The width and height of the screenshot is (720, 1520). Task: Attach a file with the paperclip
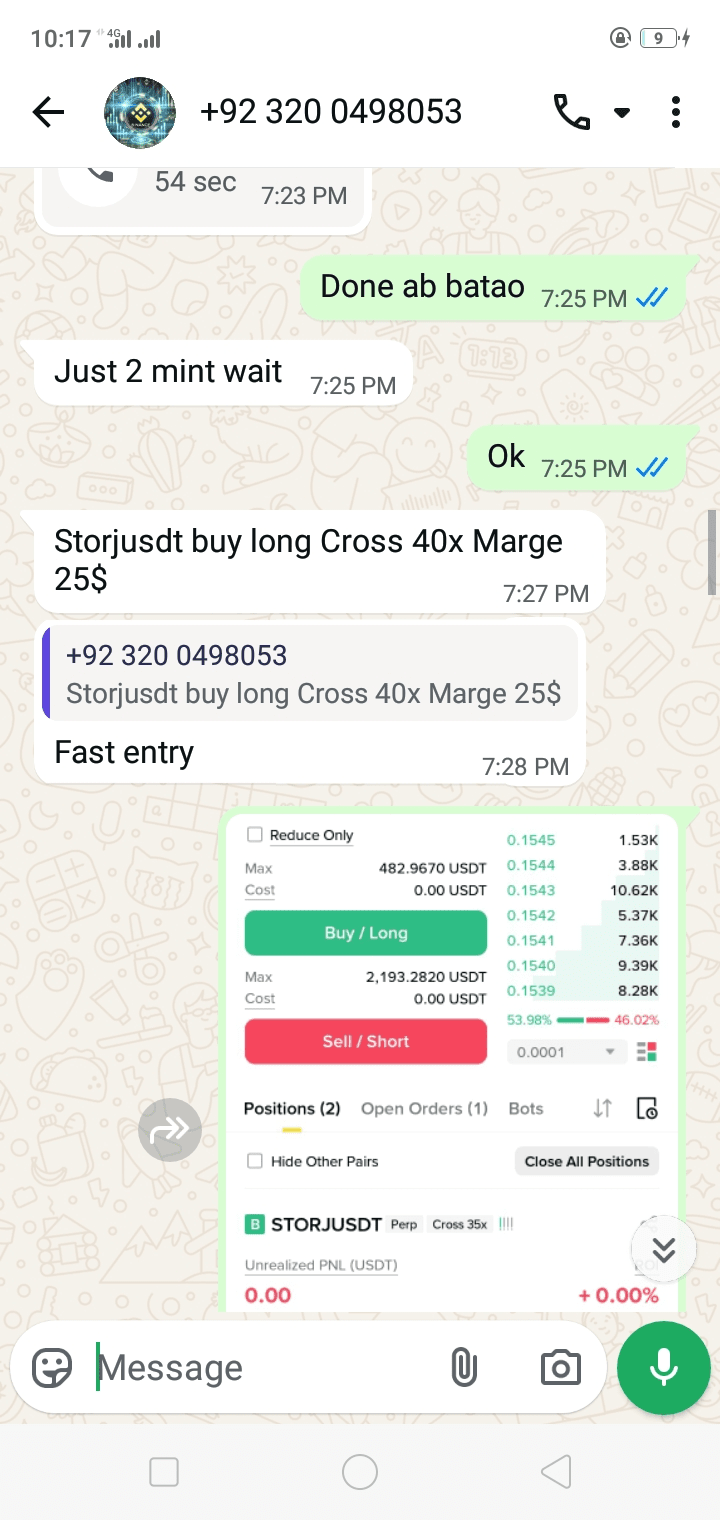point(464,1367)
